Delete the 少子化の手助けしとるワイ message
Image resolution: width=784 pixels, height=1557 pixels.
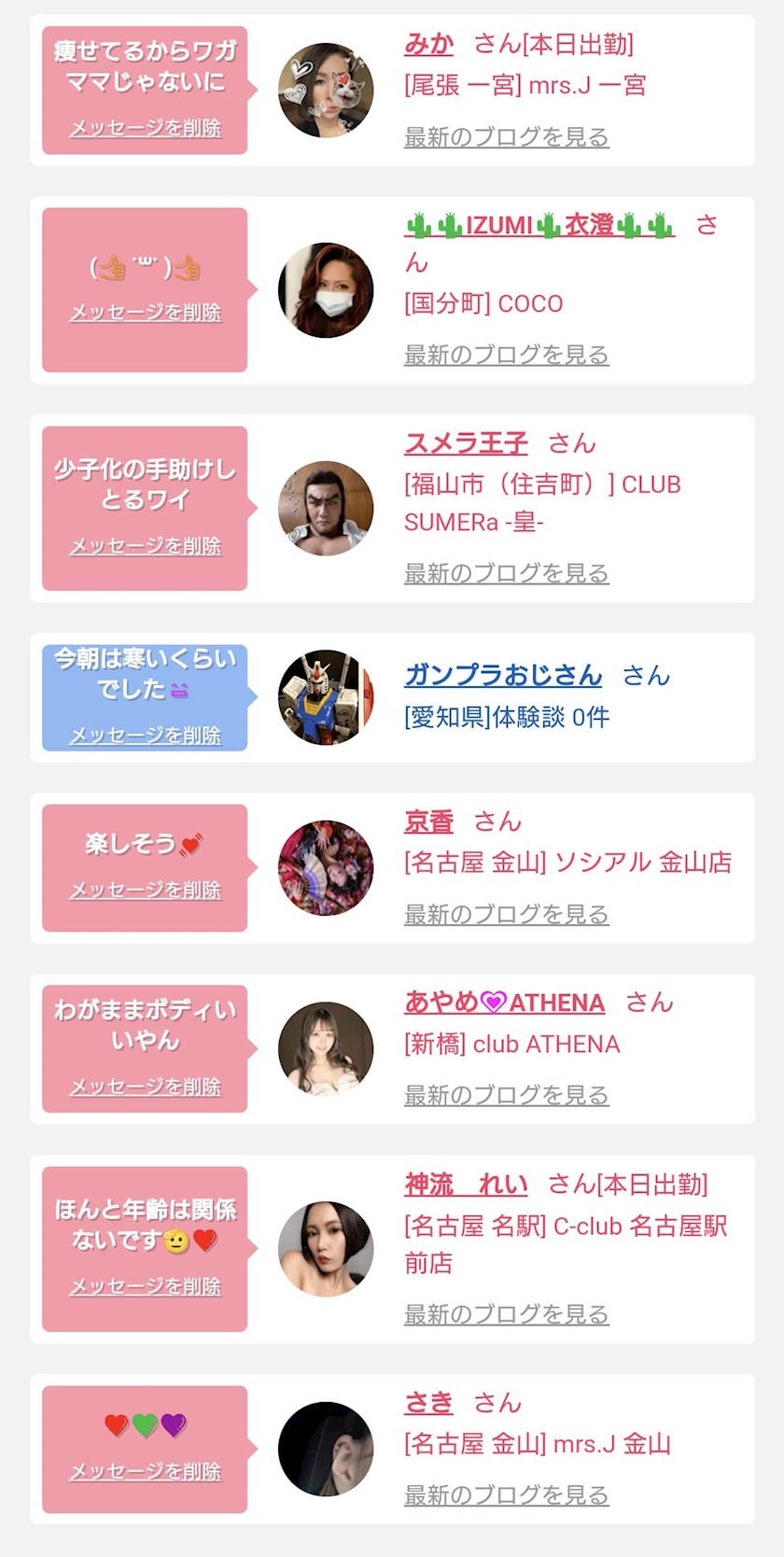tap(145, 546)
